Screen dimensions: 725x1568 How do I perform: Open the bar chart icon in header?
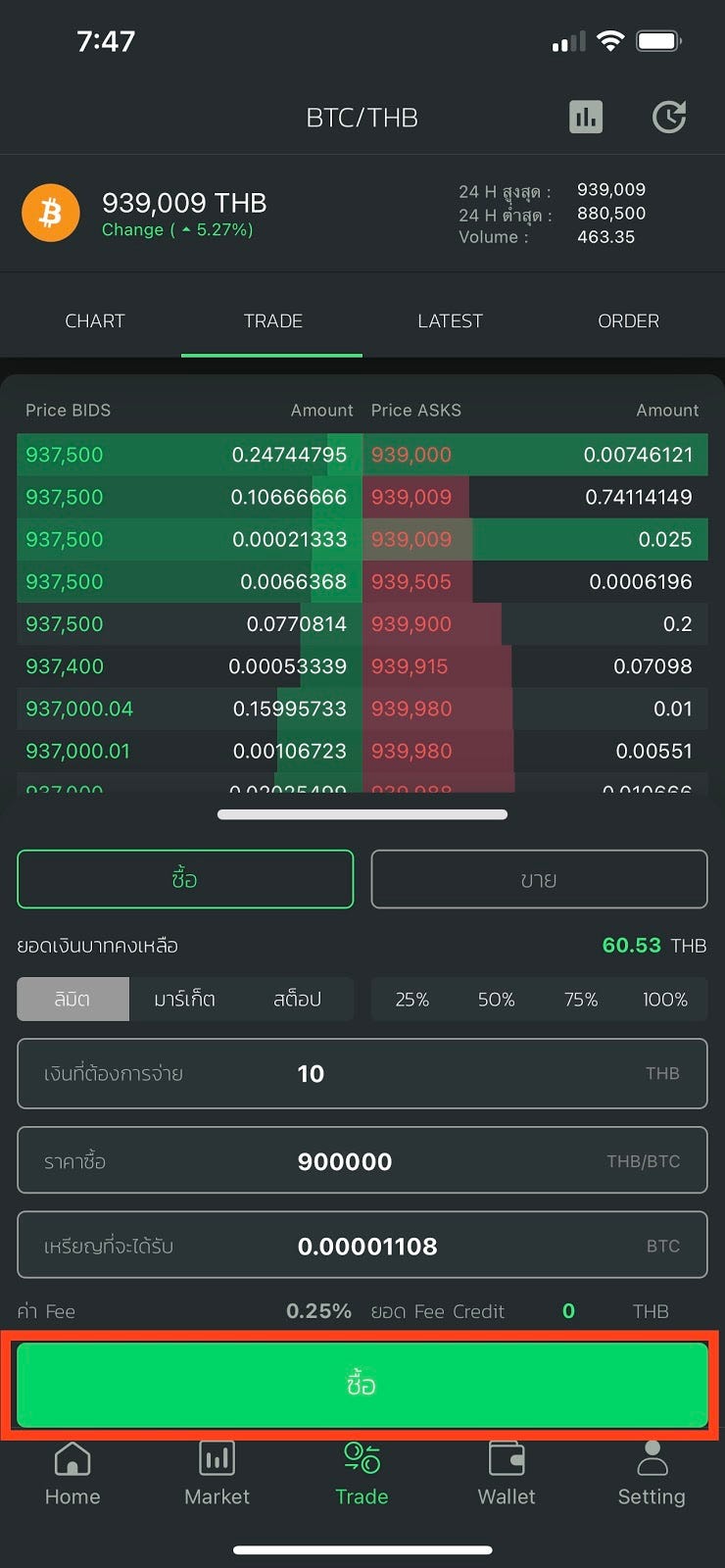[586, 118]
